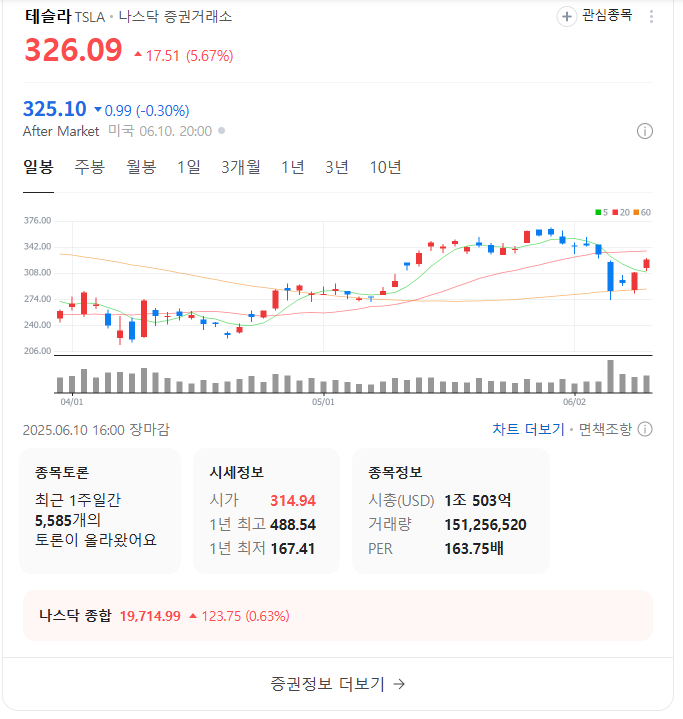Screen dimensions: 683x719
Task: Open After Market info icon
Action: point(645,131)
